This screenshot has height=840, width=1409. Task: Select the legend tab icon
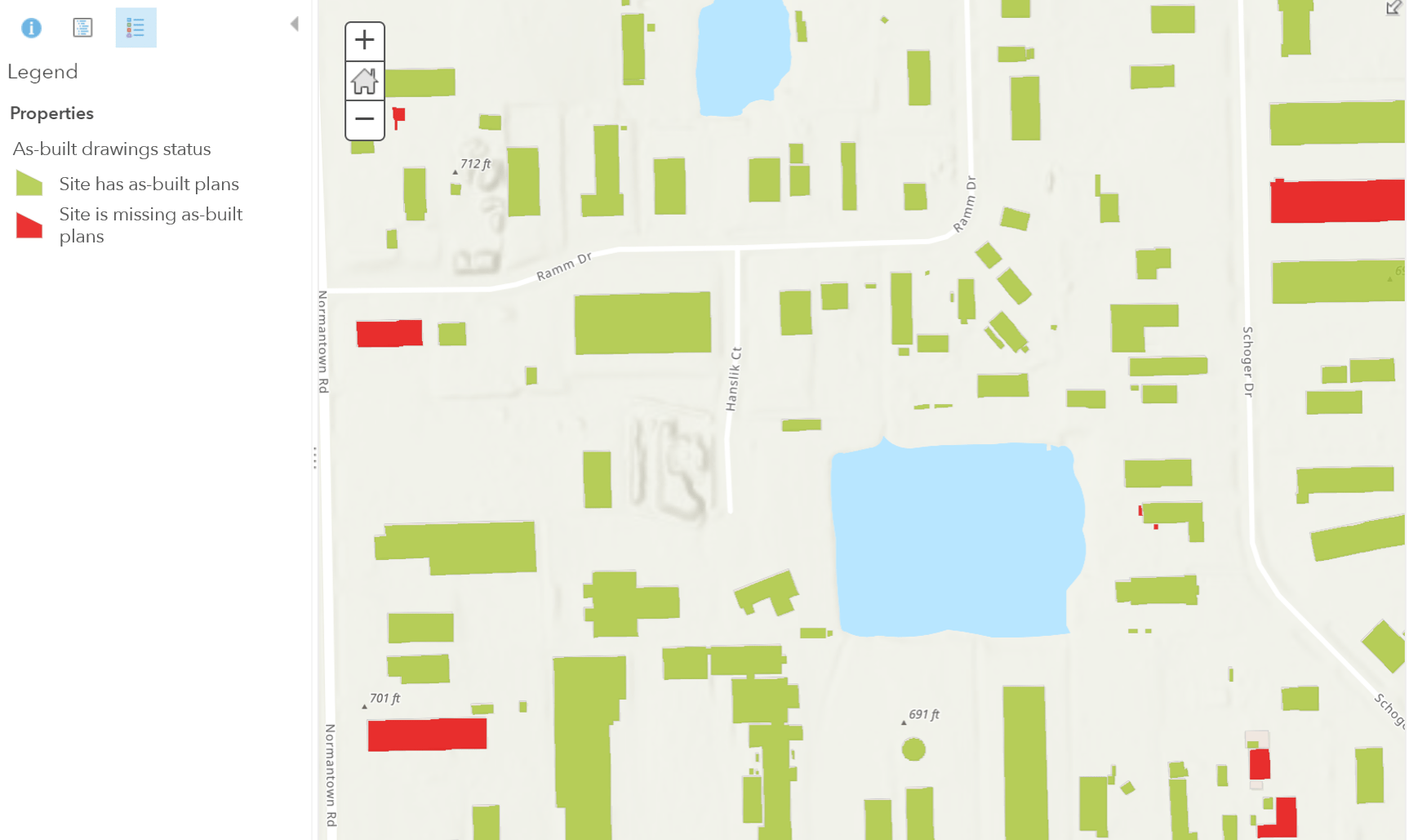pos(136,28)
